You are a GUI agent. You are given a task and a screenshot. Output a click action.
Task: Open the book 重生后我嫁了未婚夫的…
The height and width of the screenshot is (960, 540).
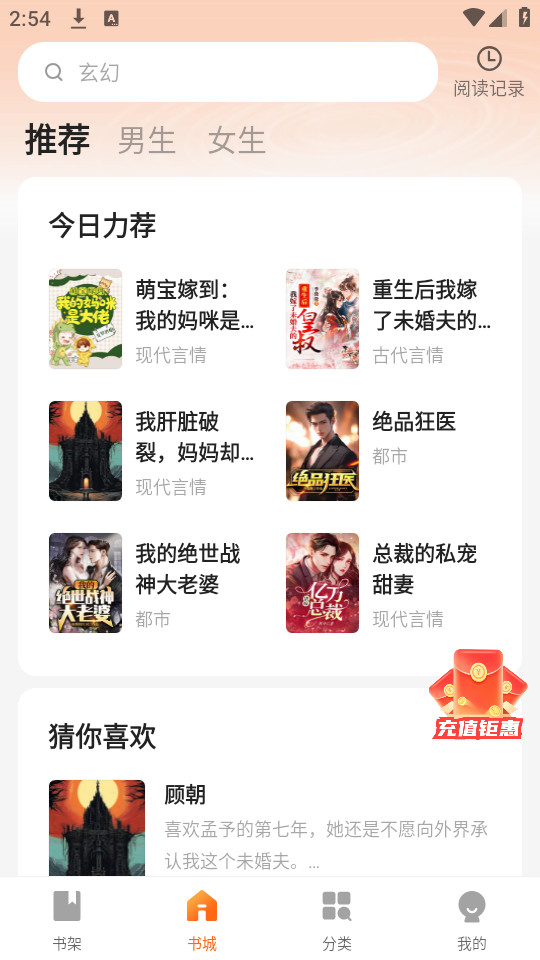389,319
